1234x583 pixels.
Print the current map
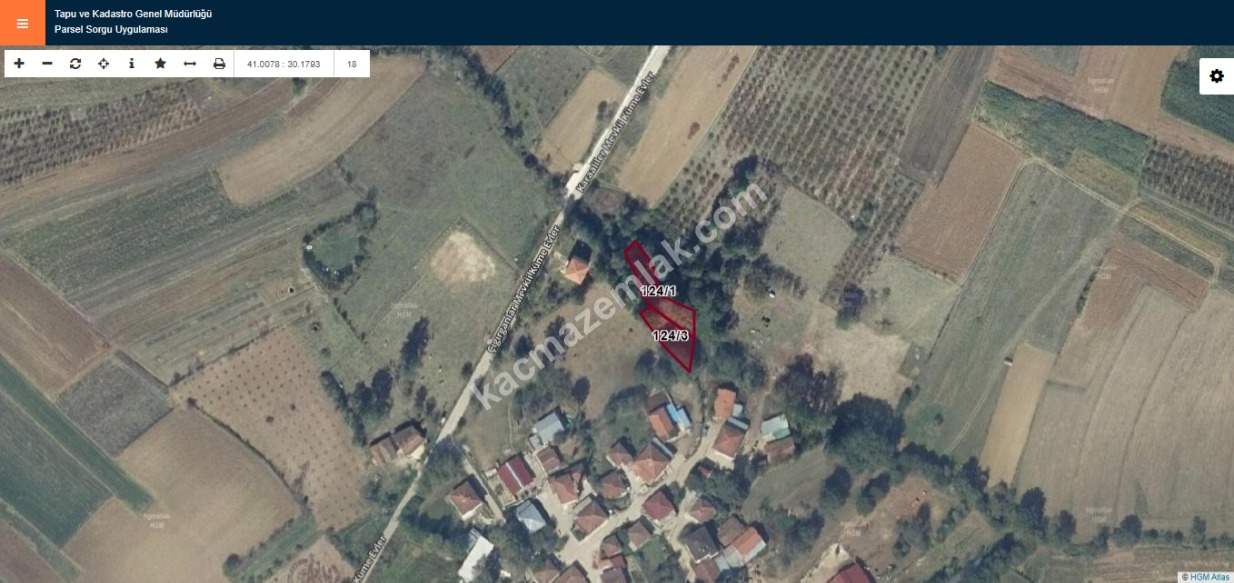tap(219, 63)
